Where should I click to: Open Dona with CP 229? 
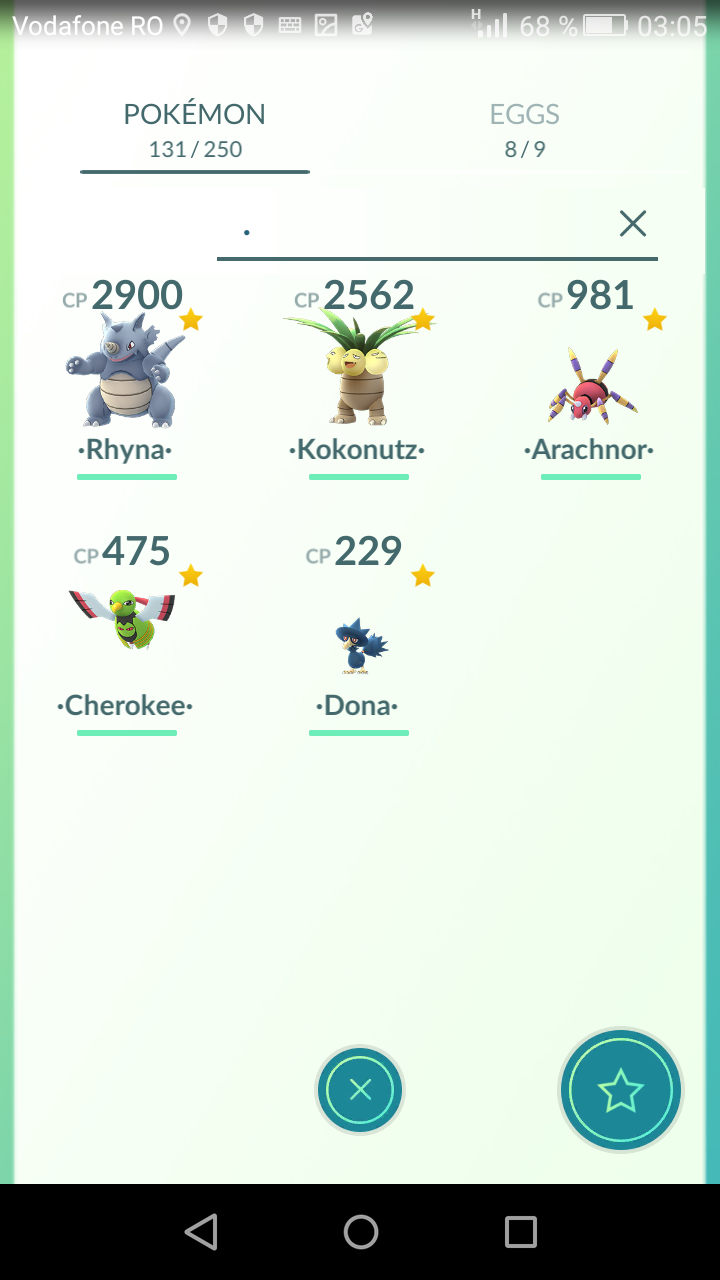358,635
